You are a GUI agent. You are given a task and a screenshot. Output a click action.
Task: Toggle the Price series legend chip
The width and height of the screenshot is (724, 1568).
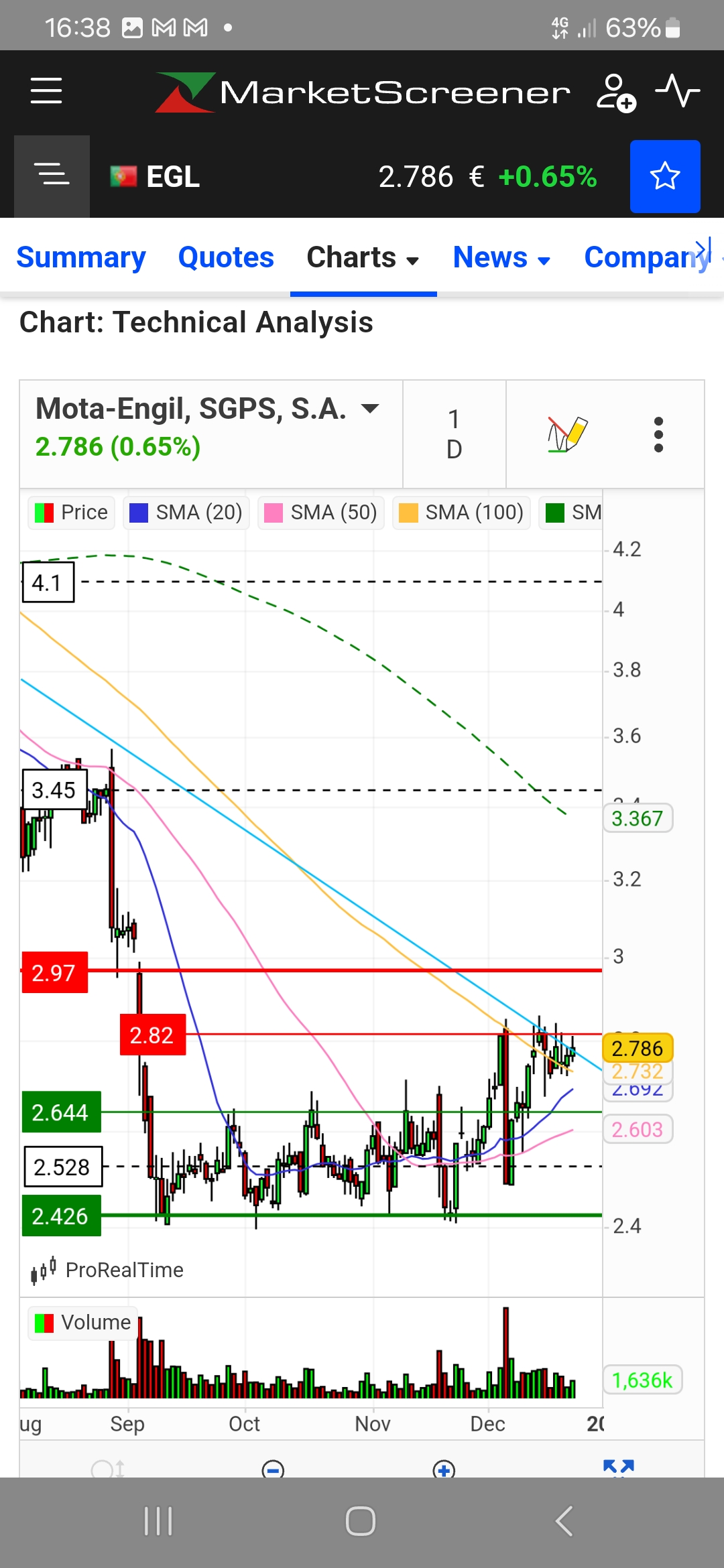72,513
